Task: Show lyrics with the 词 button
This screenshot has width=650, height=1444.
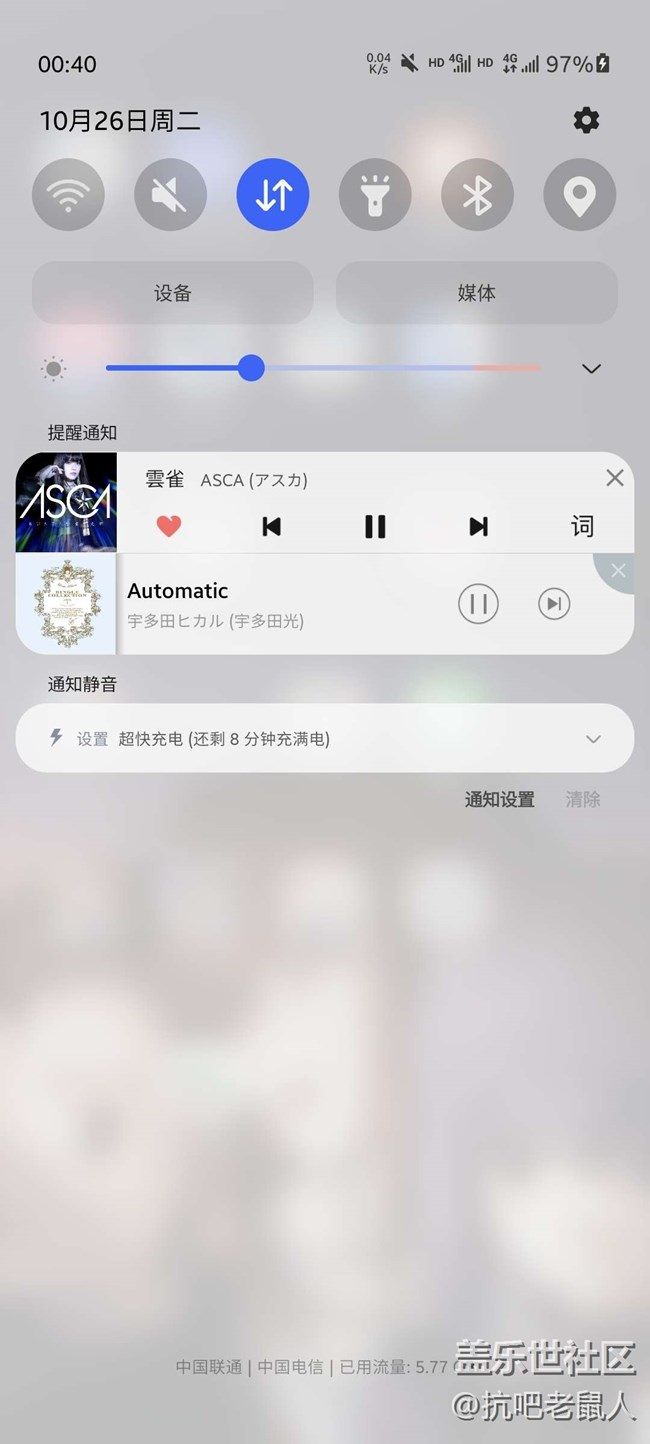Action: pyautogui.click(x=582, y=526)
